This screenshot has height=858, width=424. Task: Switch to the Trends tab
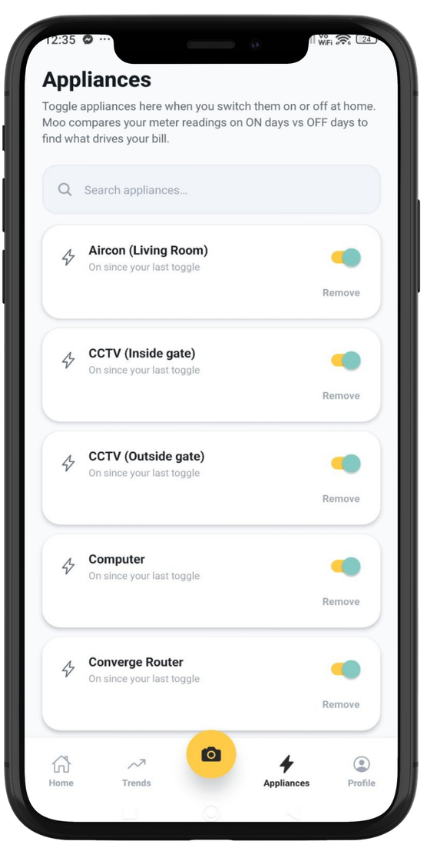(136, 771)
